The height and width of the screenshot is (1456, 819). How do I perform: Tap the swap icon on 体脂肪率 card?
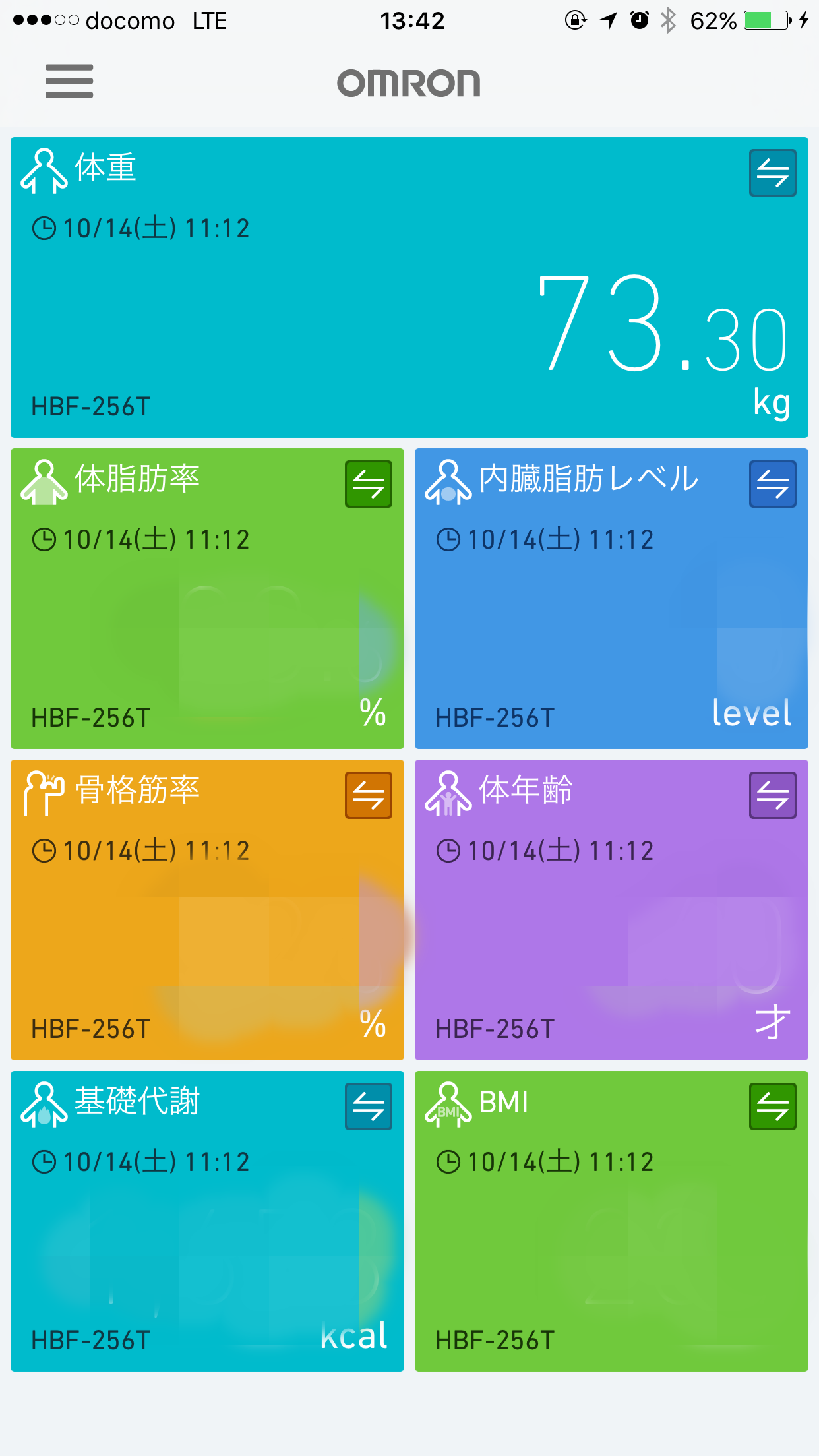(369, 484)
